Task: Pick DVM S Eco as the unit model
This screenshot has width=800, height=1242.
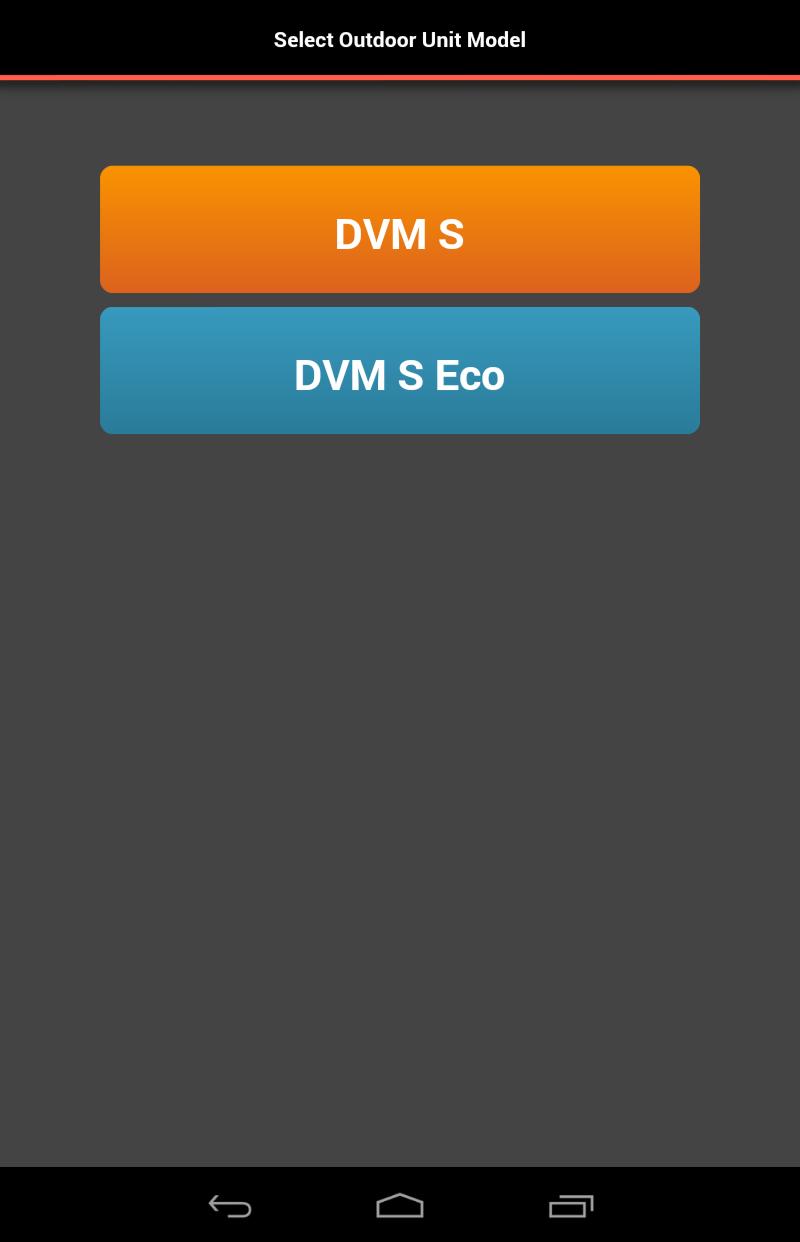Action: pos(400,370)
